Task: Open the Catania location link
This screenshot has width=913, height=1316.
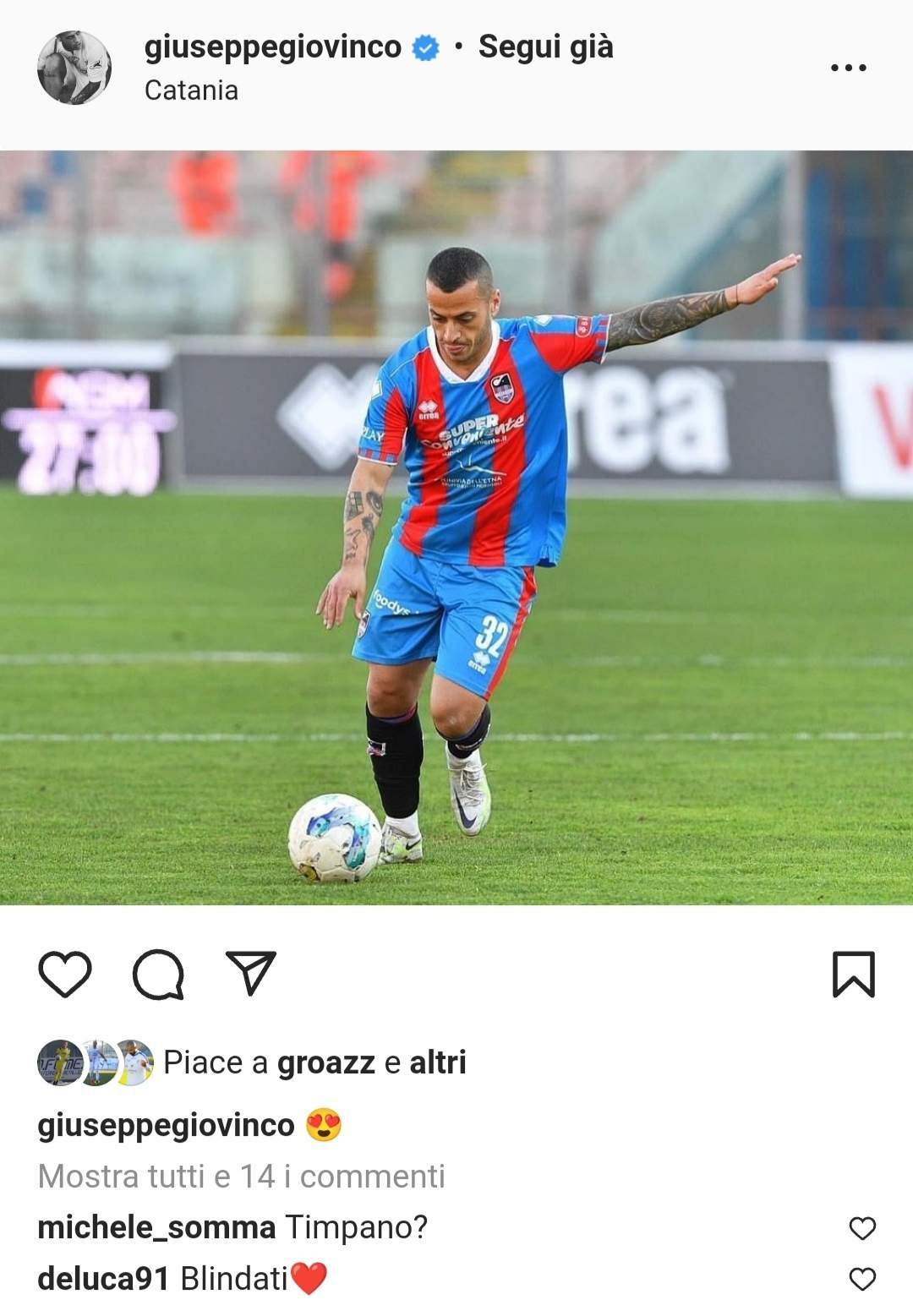Action: tap(191, 90)
